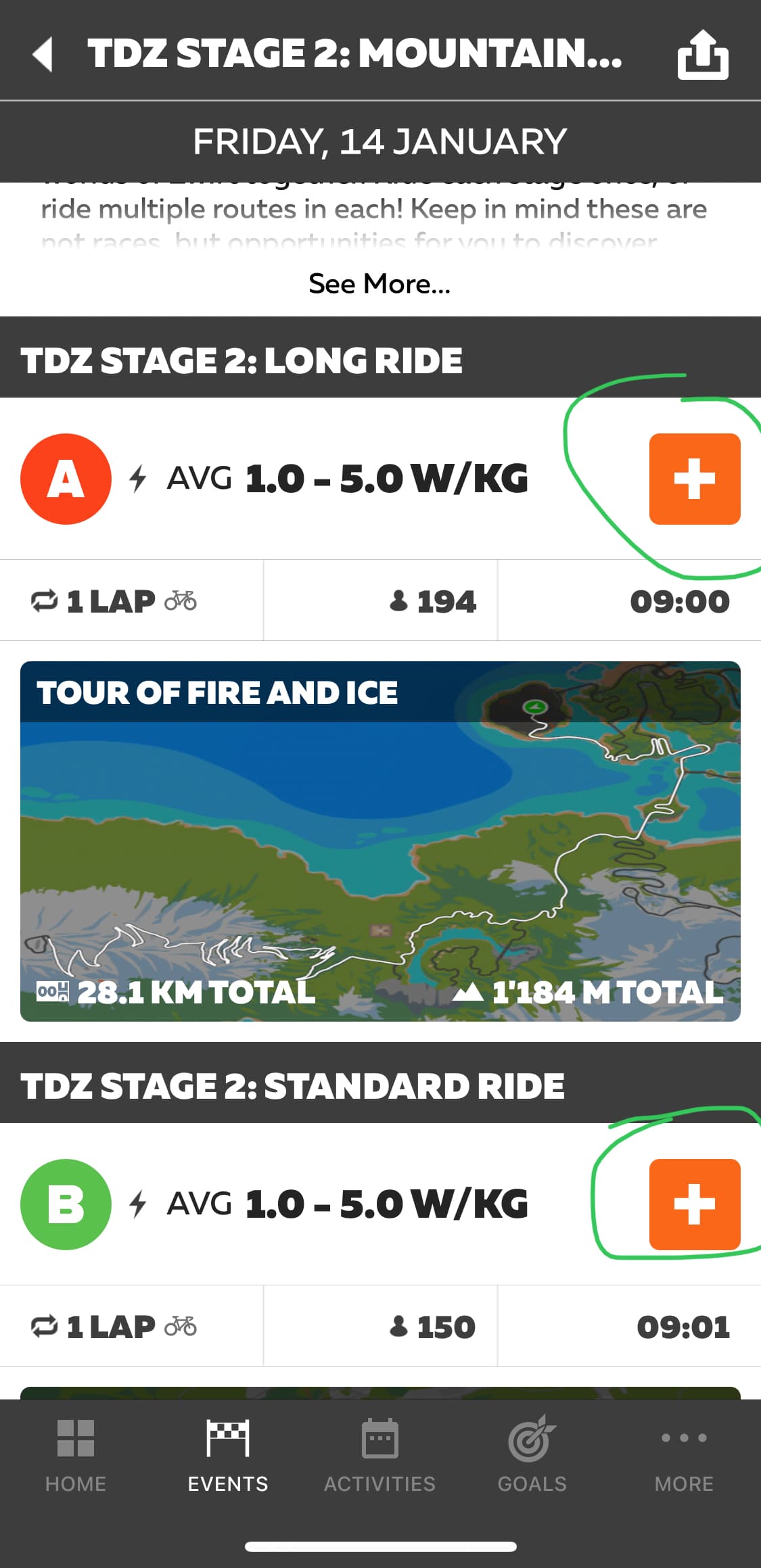
Task: Expand description with See More
Action: pos(379,283)
